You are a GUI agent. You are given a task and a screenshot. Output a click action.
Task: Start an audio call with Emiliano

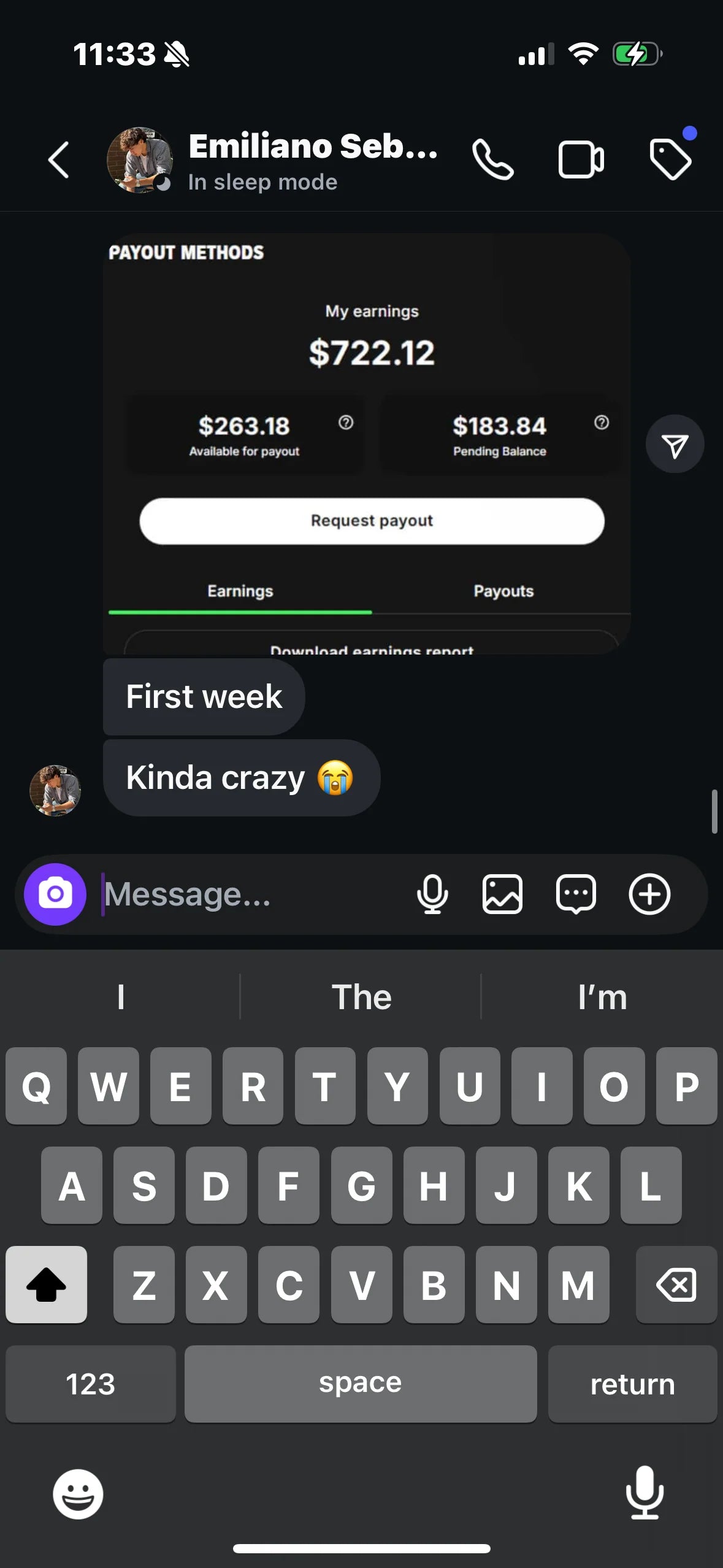pos(492,160)
